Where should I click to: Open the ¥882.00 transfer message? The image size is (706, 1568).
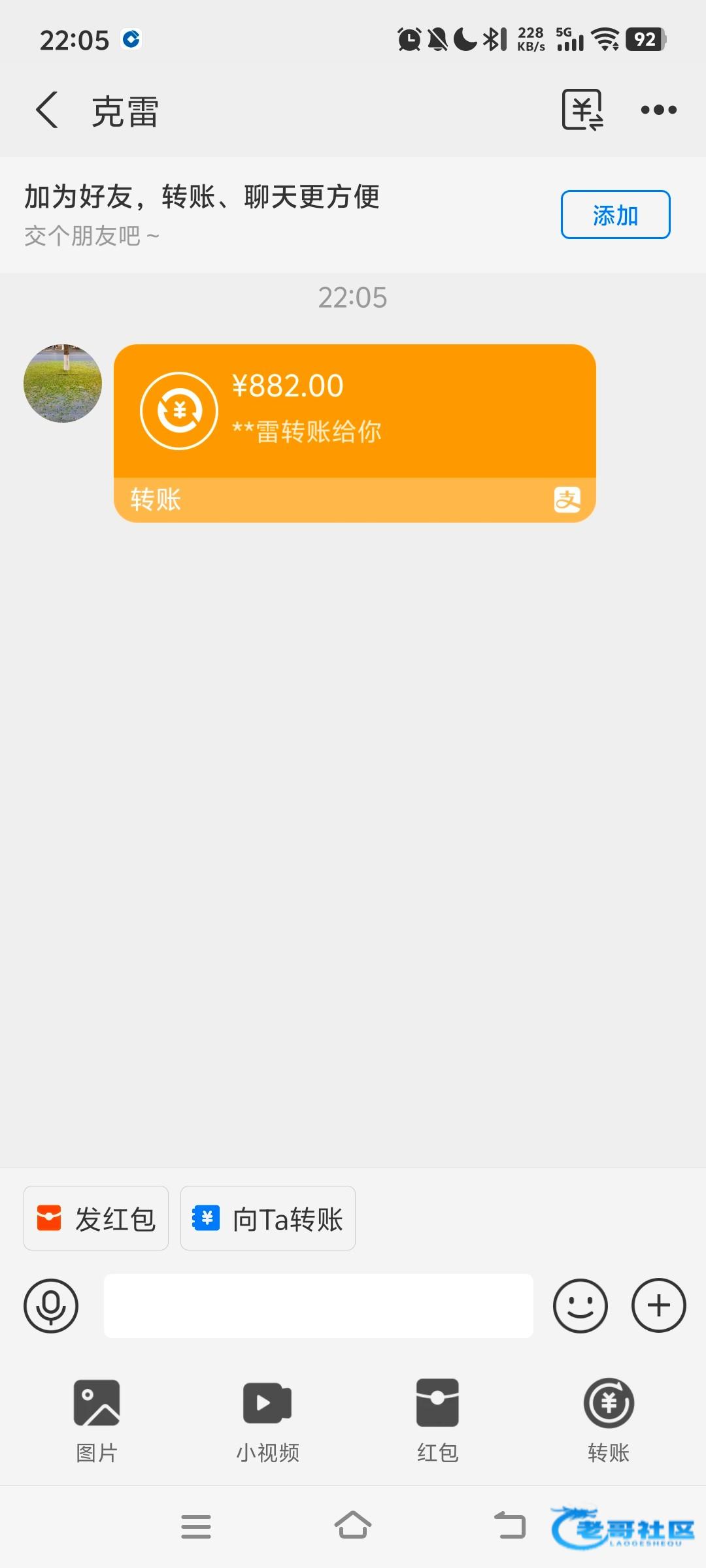tap(354, 433)
